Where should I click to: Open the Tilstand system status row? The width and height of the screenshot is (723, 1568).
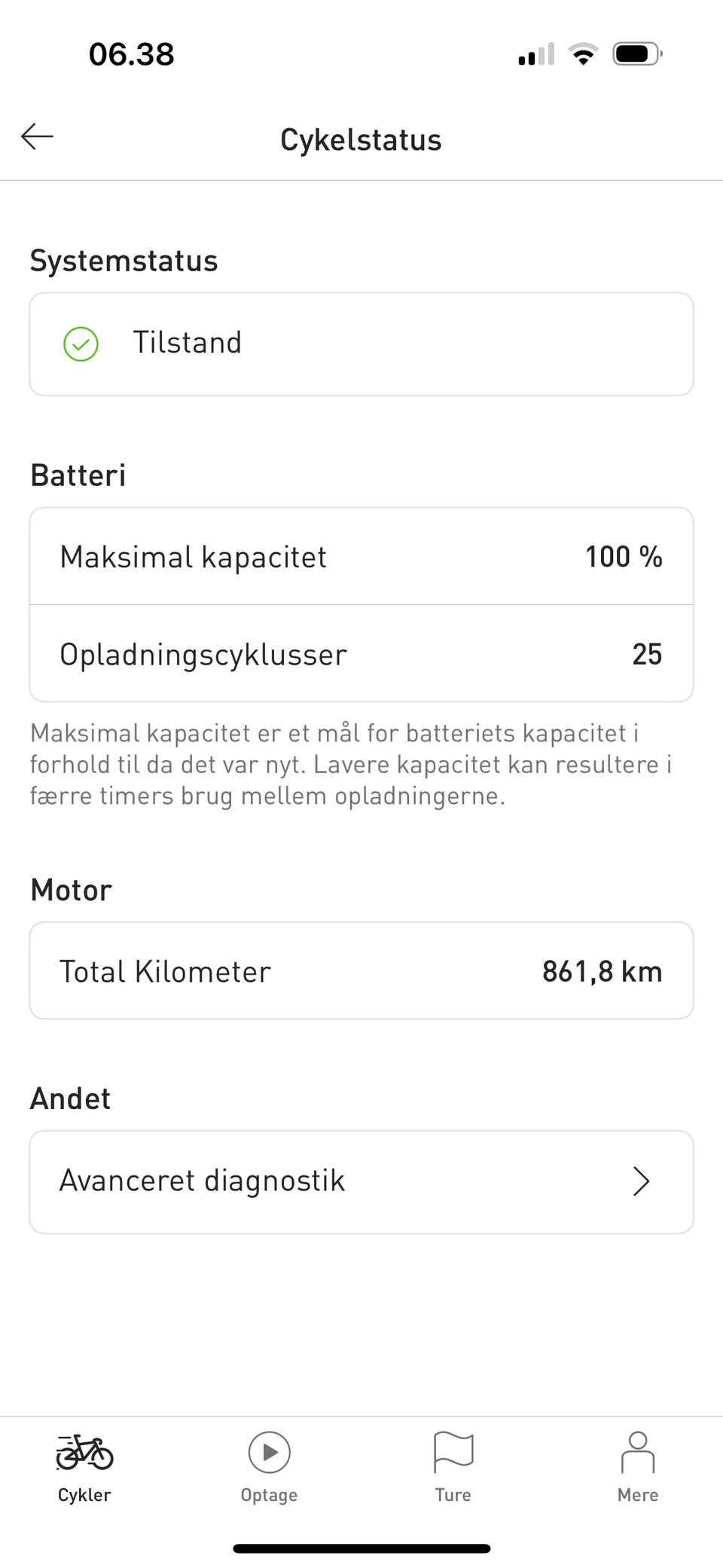361,344
